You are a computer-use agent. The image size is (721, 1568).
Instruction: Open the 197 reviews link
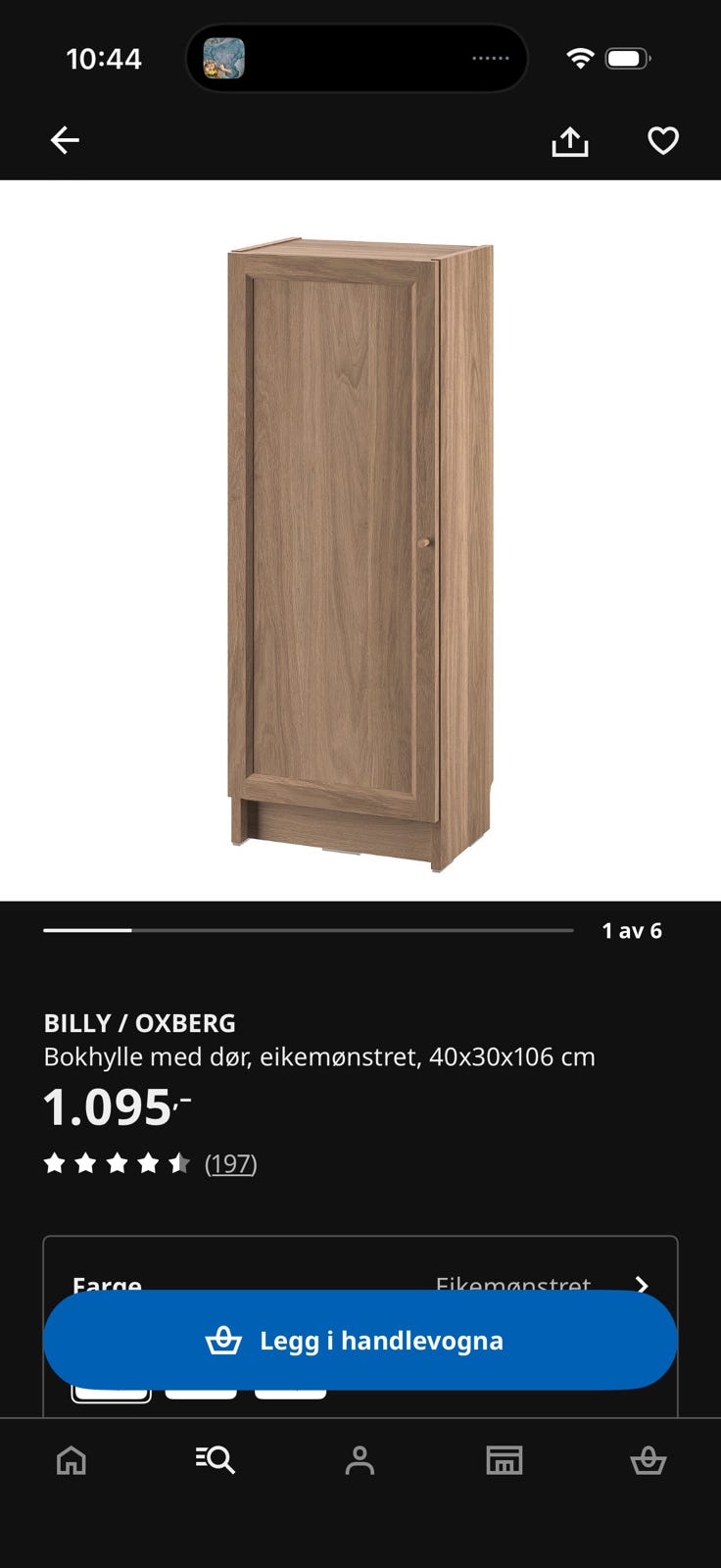pos(229,1162)
